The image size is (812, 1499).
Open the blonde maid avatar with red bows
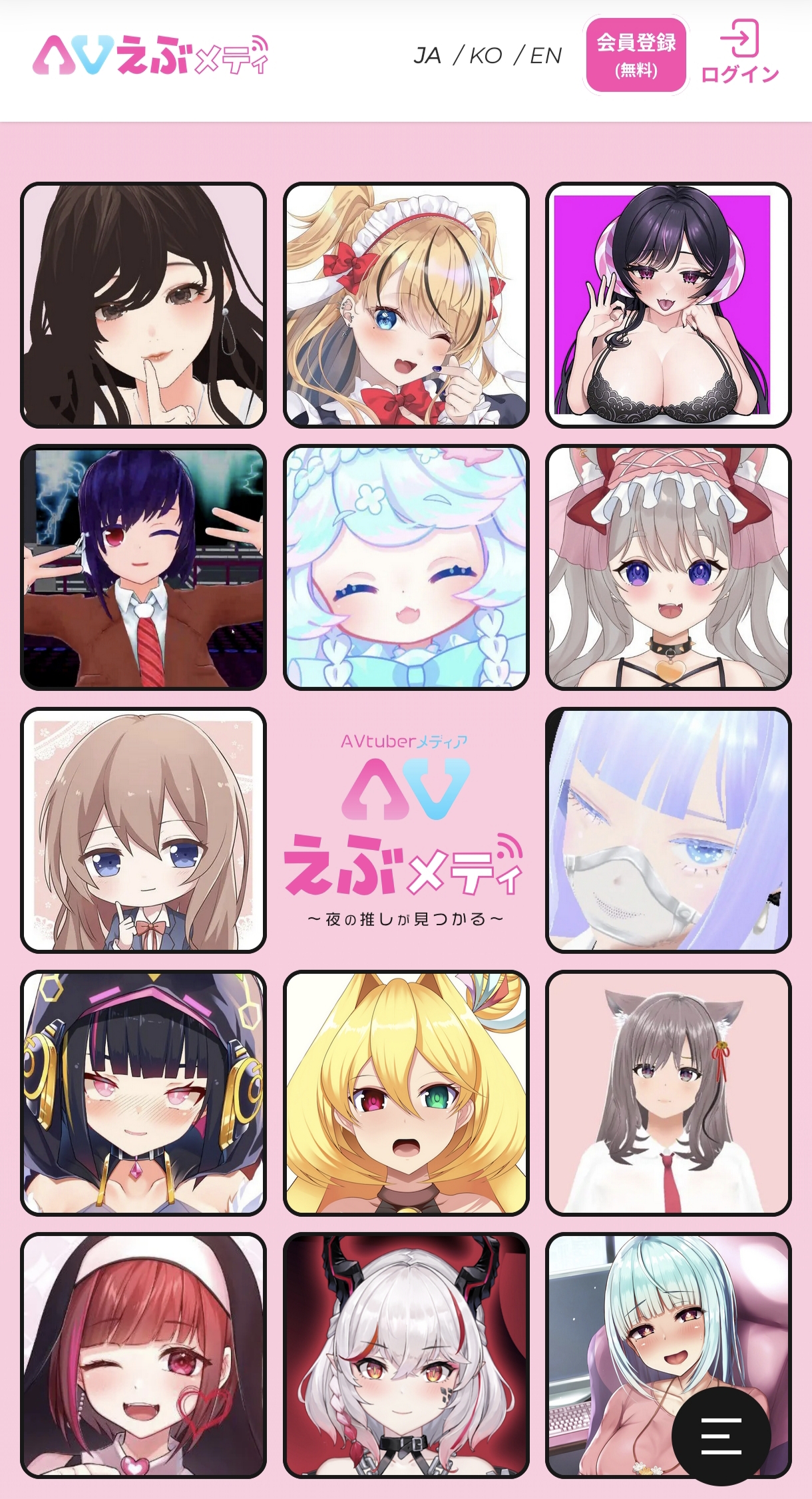[406, 305]
